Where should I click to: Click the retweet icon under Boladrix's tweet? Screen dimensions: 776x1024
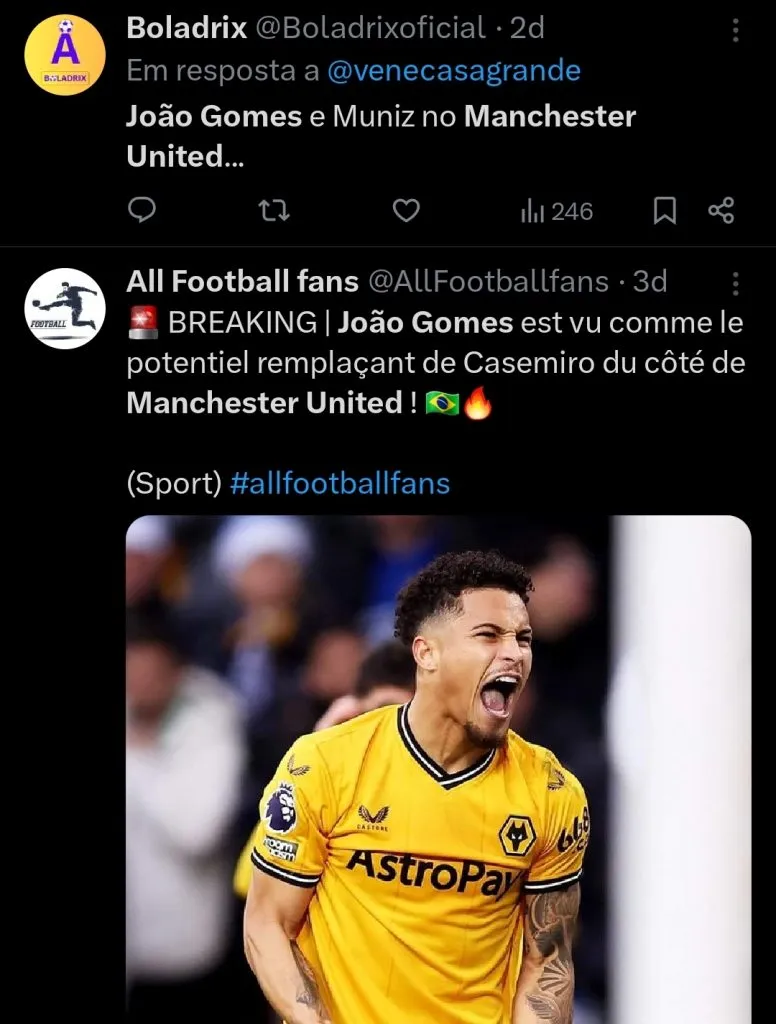coord(272,210)
